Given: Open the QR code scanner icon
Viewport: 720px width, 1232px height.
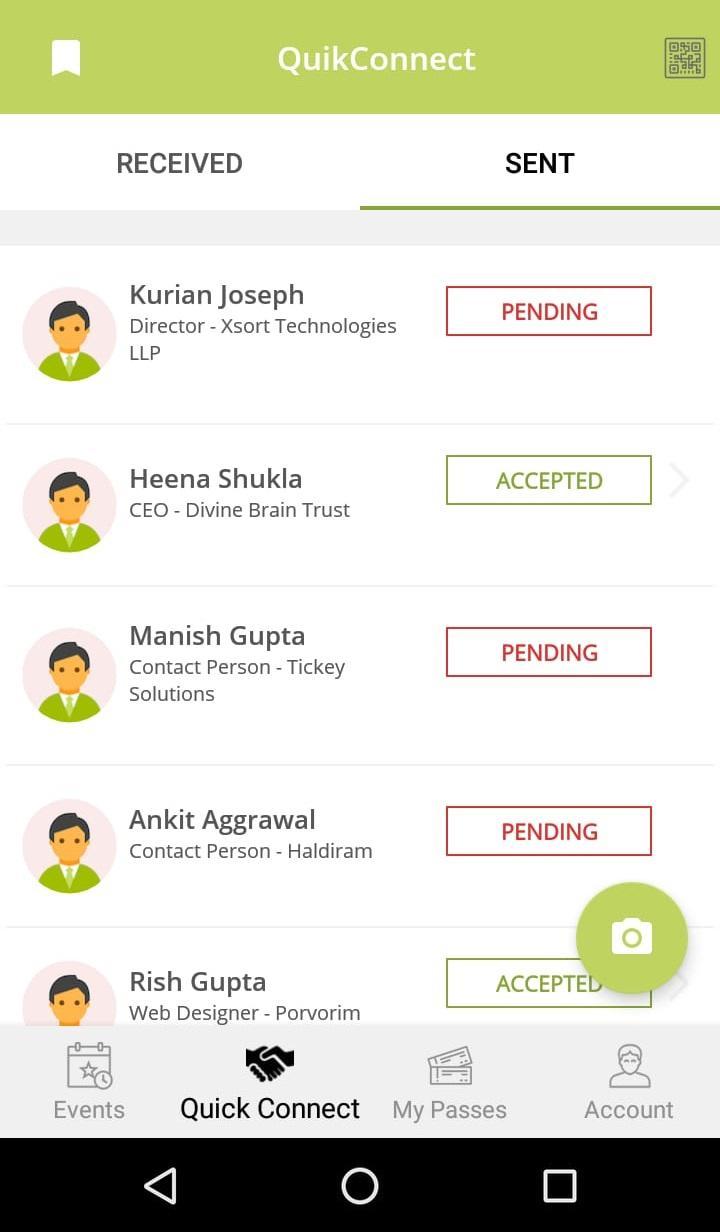Looking at the screenshot, I should (684, 57).
